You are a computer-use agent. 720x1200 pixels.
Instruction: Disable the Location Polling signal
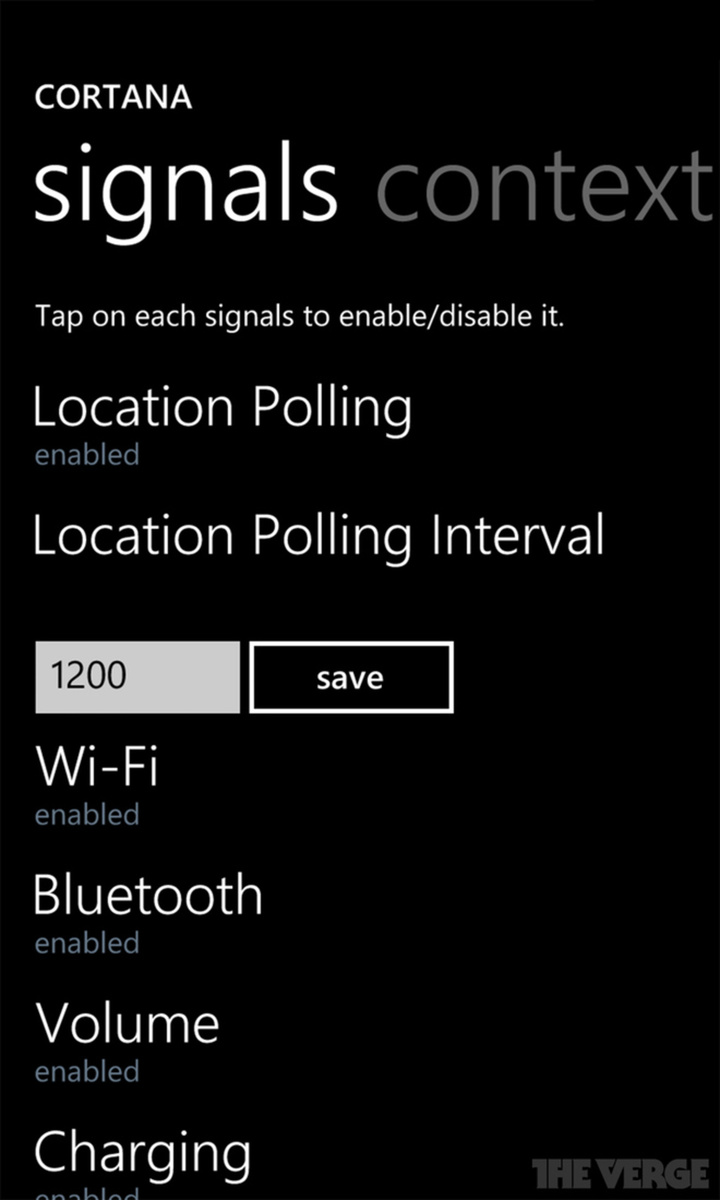(x=222, y=424)
